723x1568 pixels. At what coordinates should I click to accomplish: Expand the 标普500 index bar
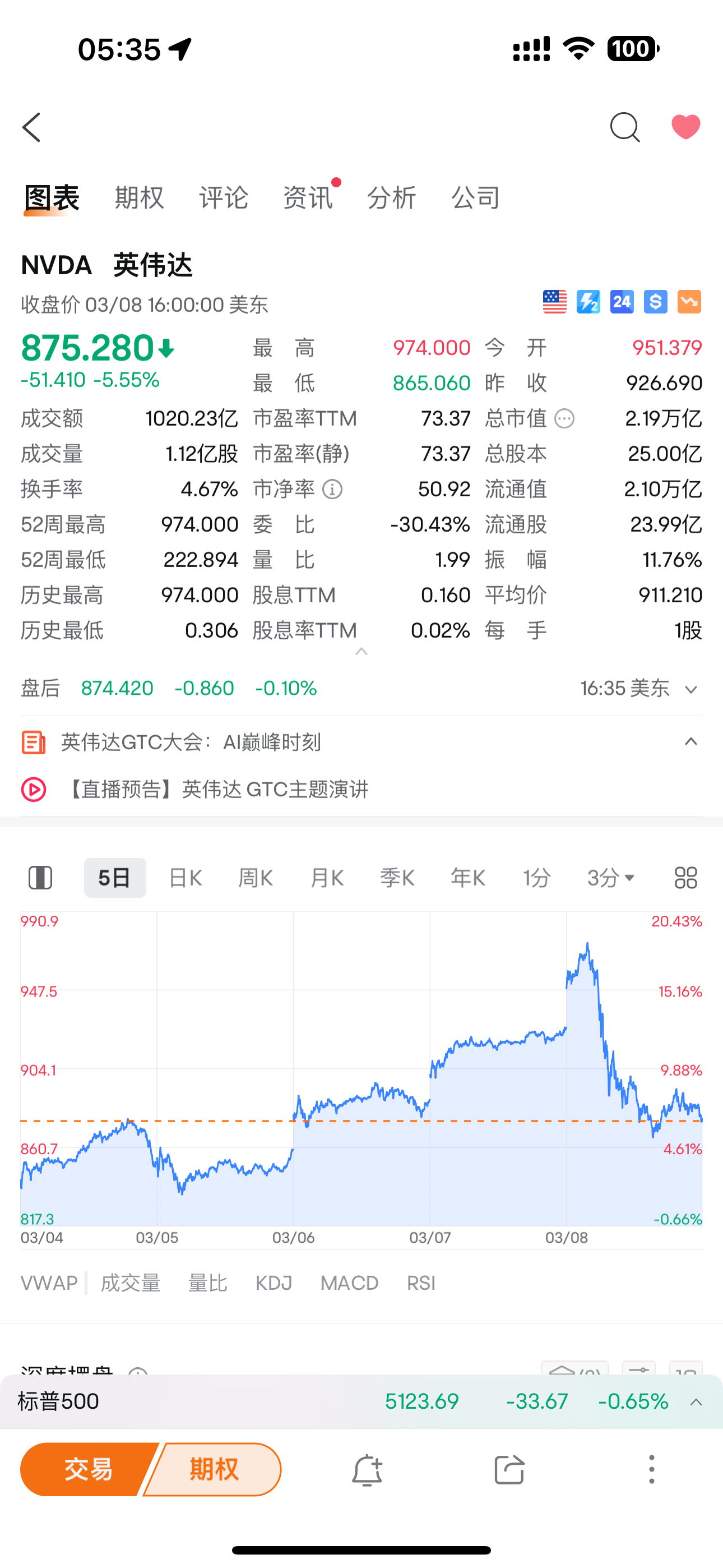pyautogui.click(x=696, y=1402)
